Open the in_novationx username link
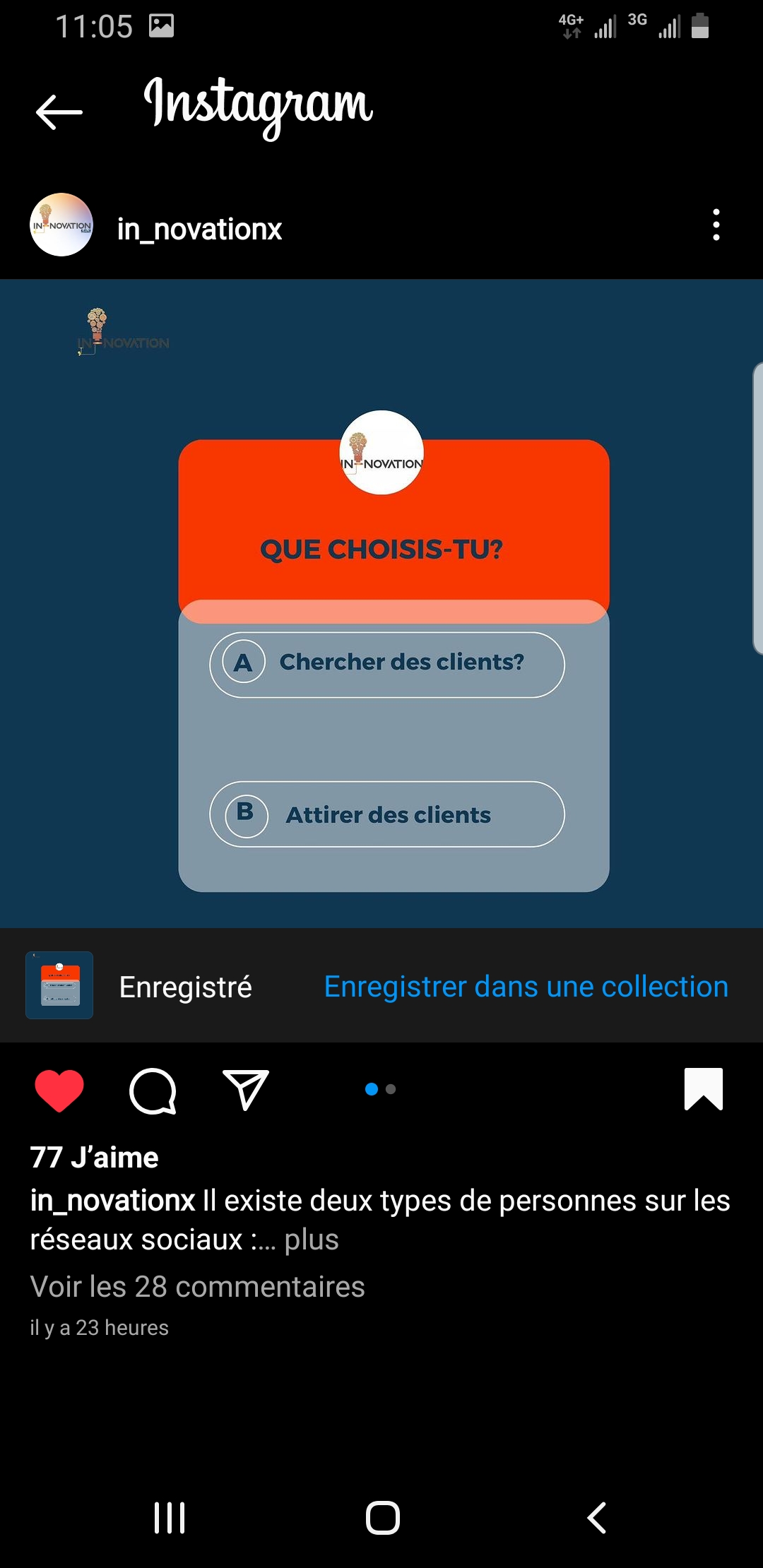 (x=199, y=229)
